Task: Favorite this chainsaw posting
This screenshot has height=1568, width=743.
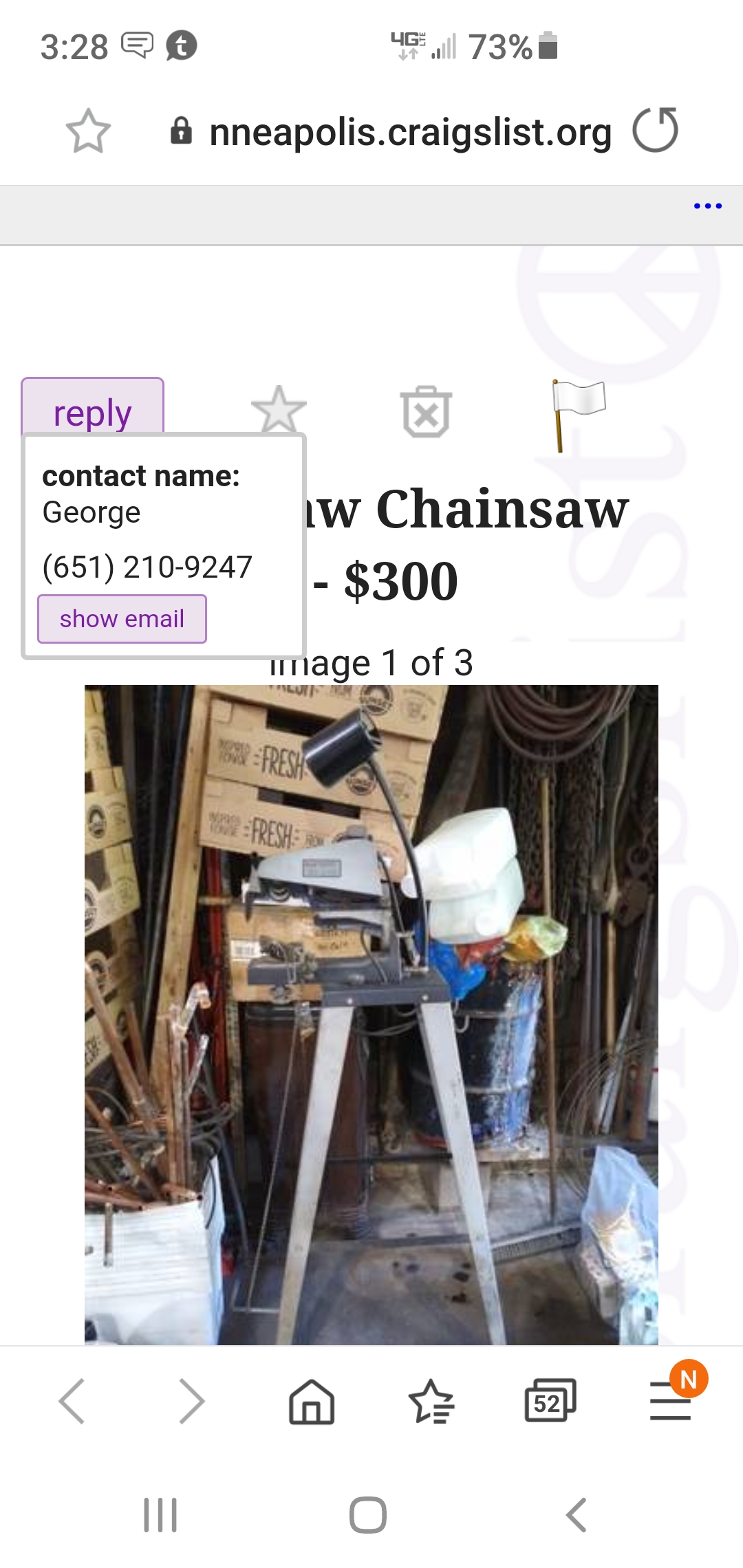Action: coord(279,411)
